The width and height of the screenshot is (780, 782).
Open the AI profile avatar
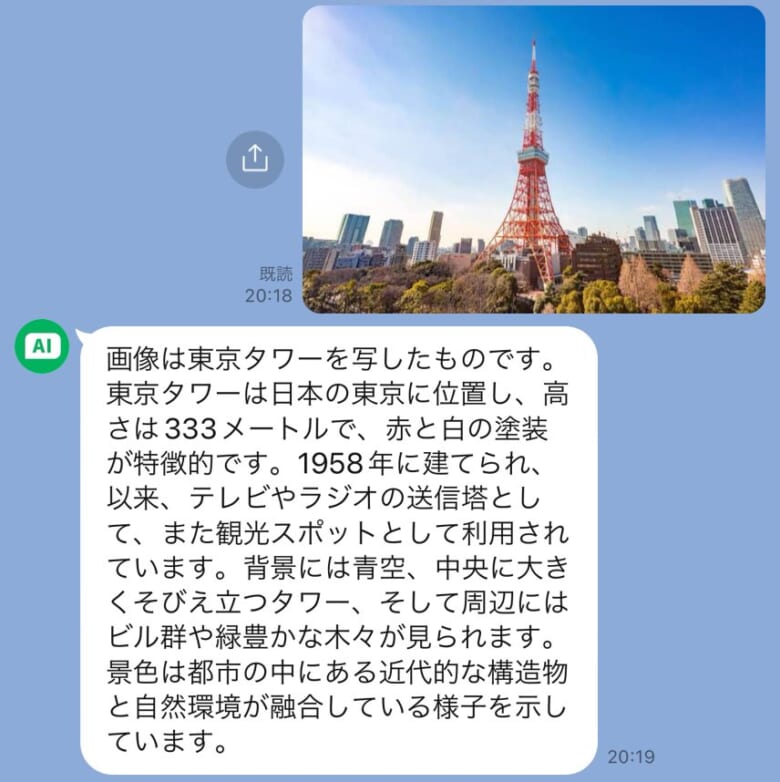[41, 346]
